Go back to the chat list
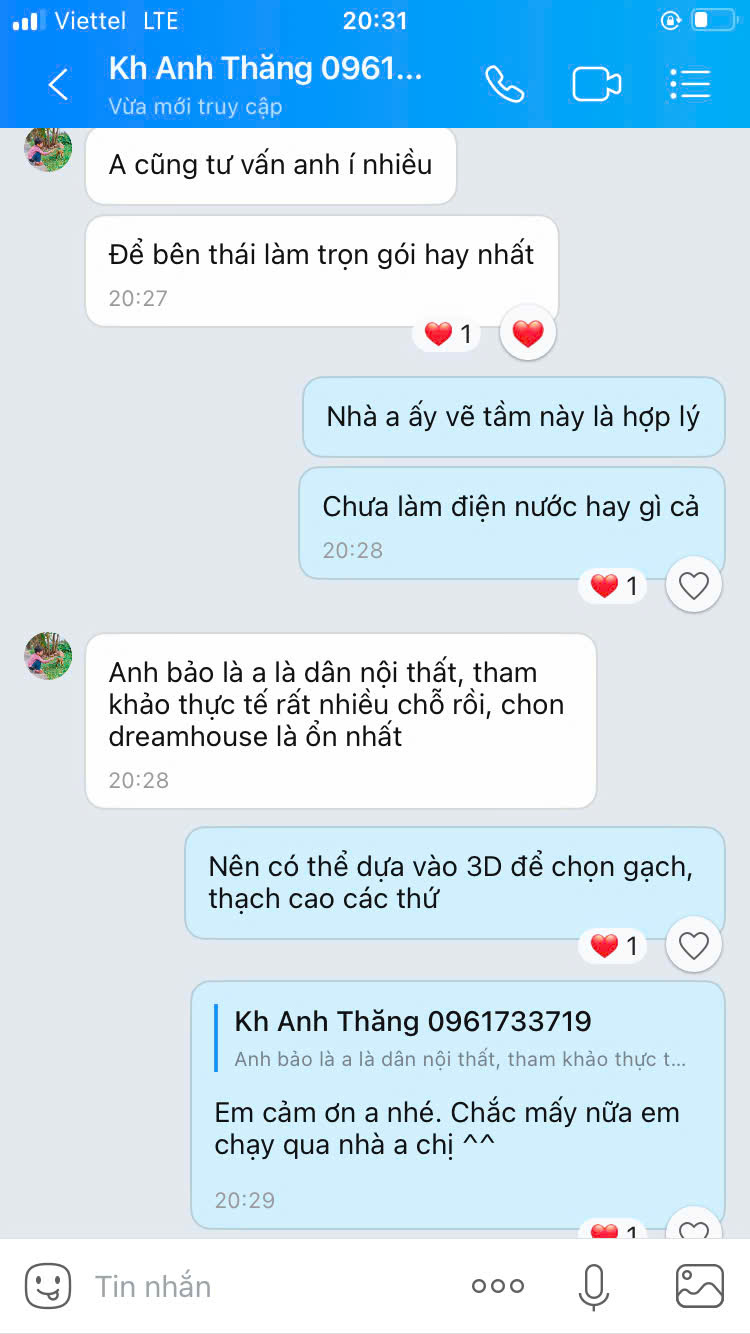 tap(58, 85)
